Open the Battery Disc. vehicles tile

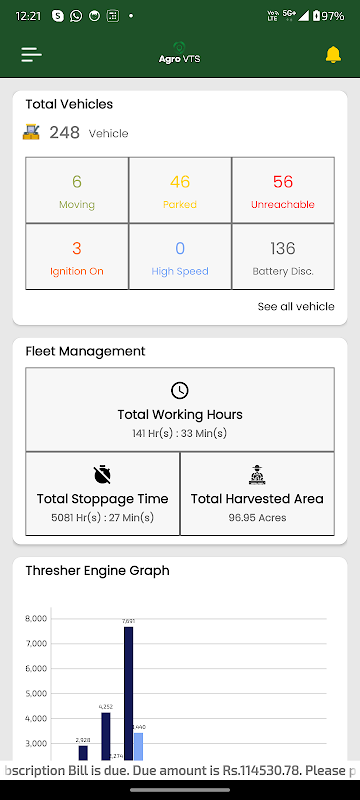[283, 257]
